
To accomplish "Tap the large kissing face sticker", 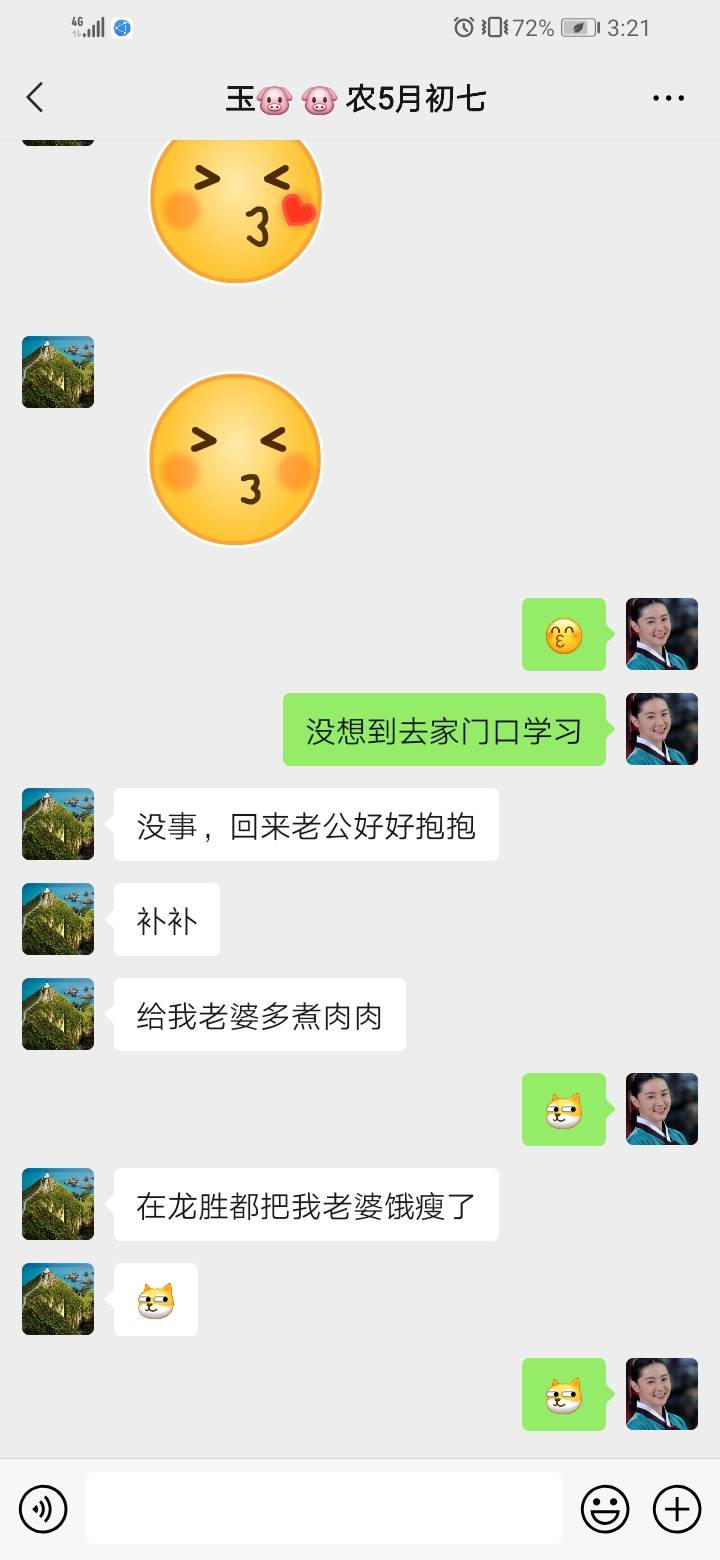I will (x=235, y=460).
